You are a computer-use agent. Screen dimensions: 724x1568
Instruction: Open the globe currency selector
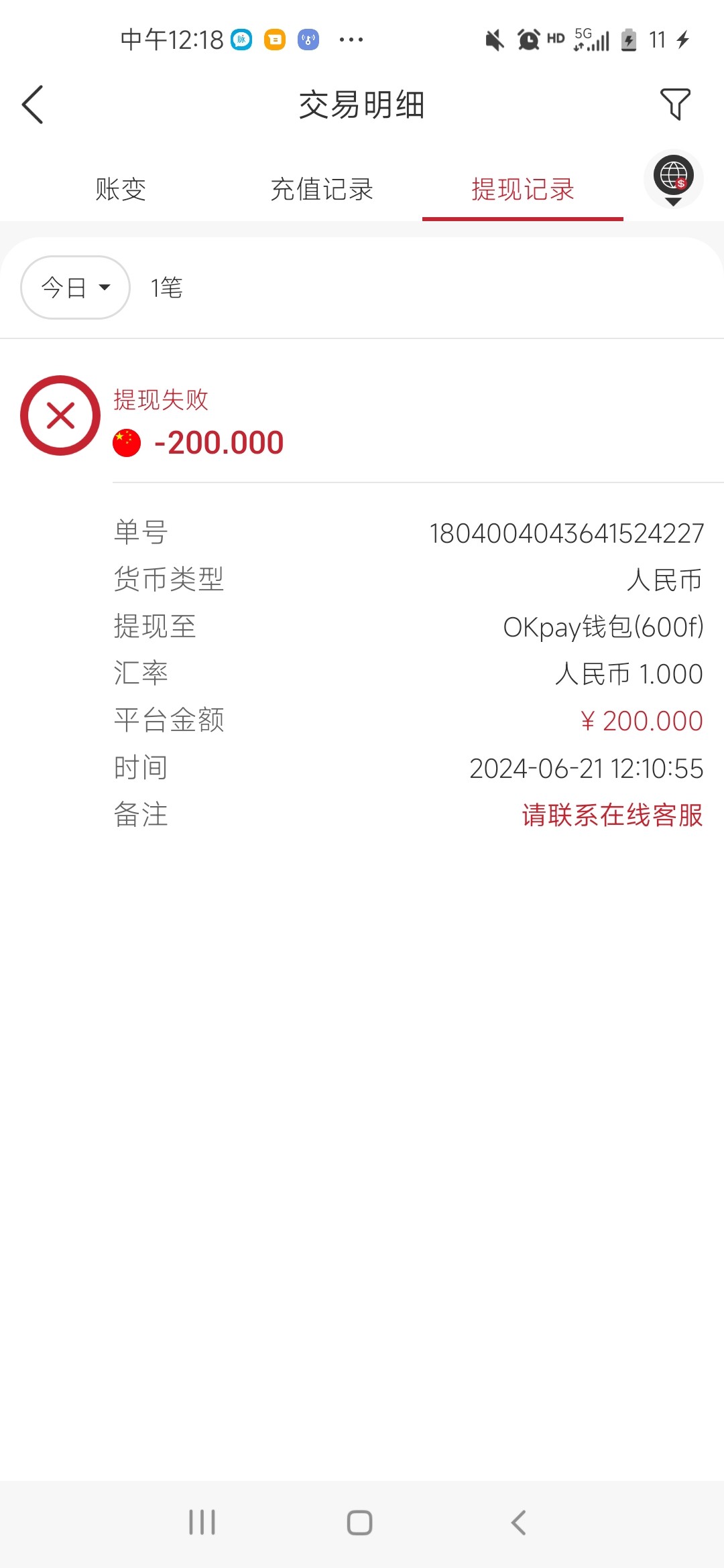tap(673, 179)
